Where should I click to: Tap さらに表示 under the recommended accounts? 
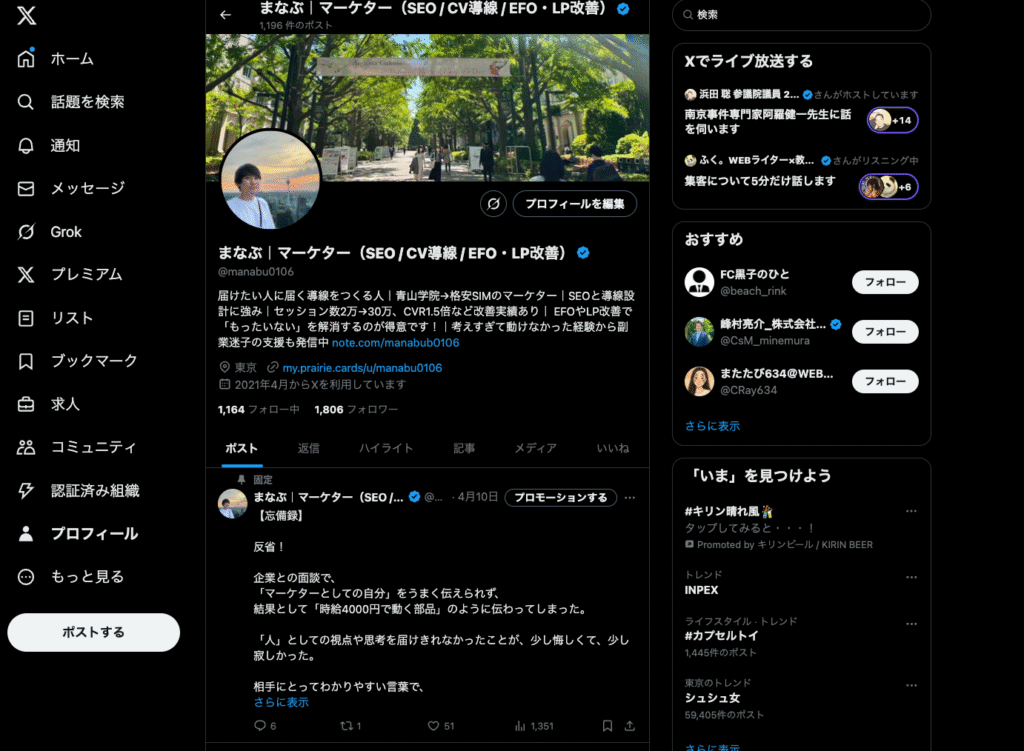click(x=712, y=425)
